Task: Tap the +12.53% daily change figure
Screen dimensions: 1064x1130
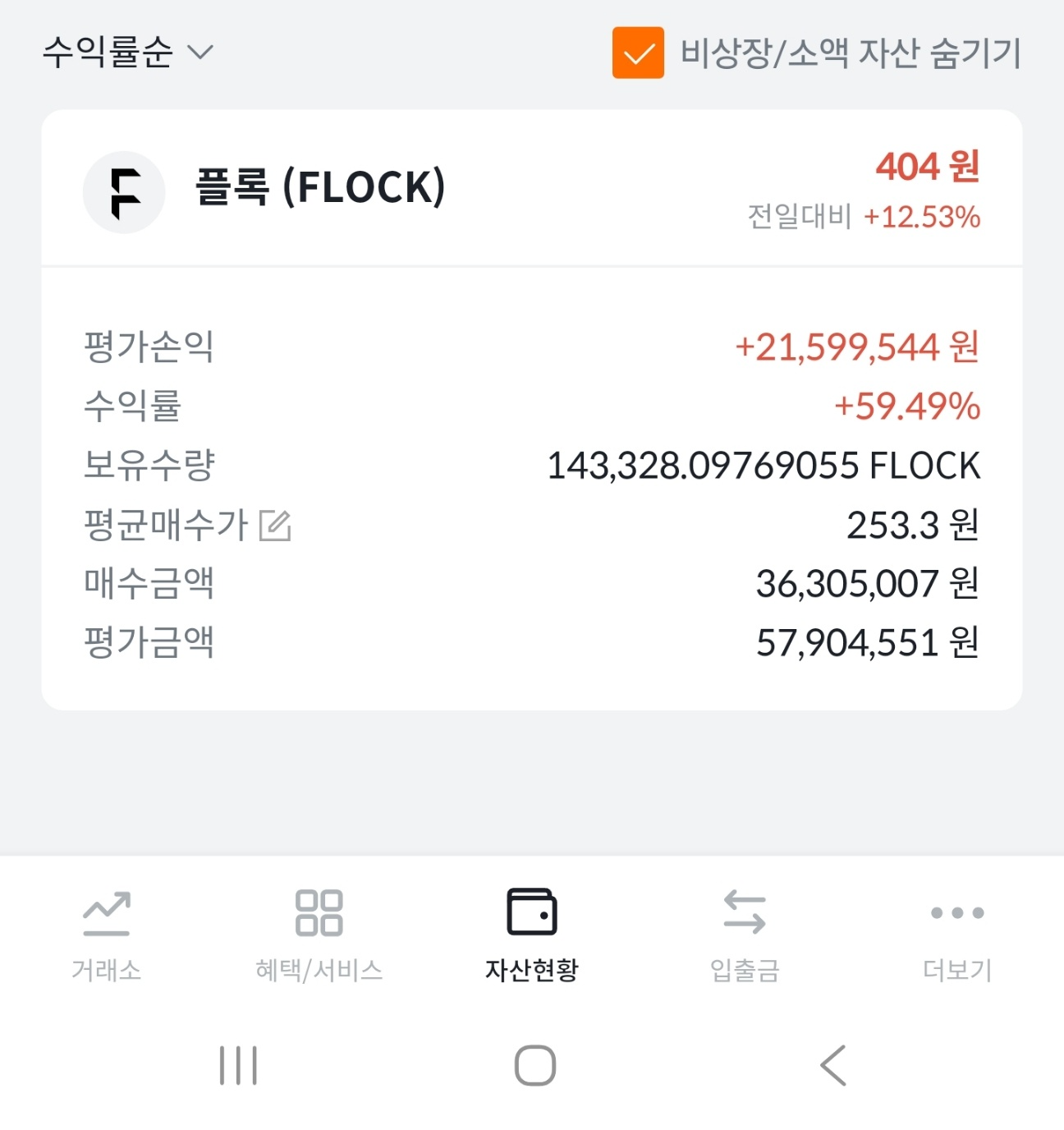Action: (921, 217)
